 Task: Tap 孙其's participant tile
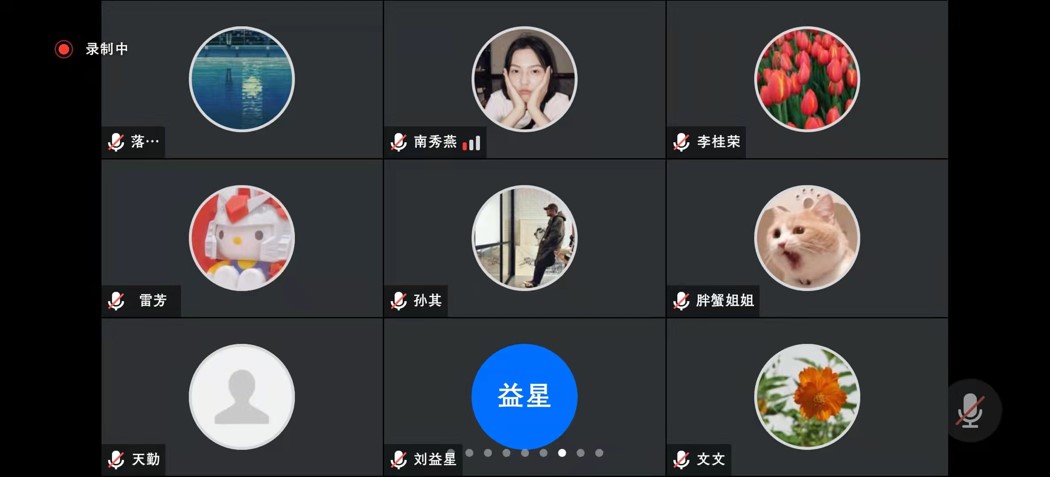coord(524,238)
